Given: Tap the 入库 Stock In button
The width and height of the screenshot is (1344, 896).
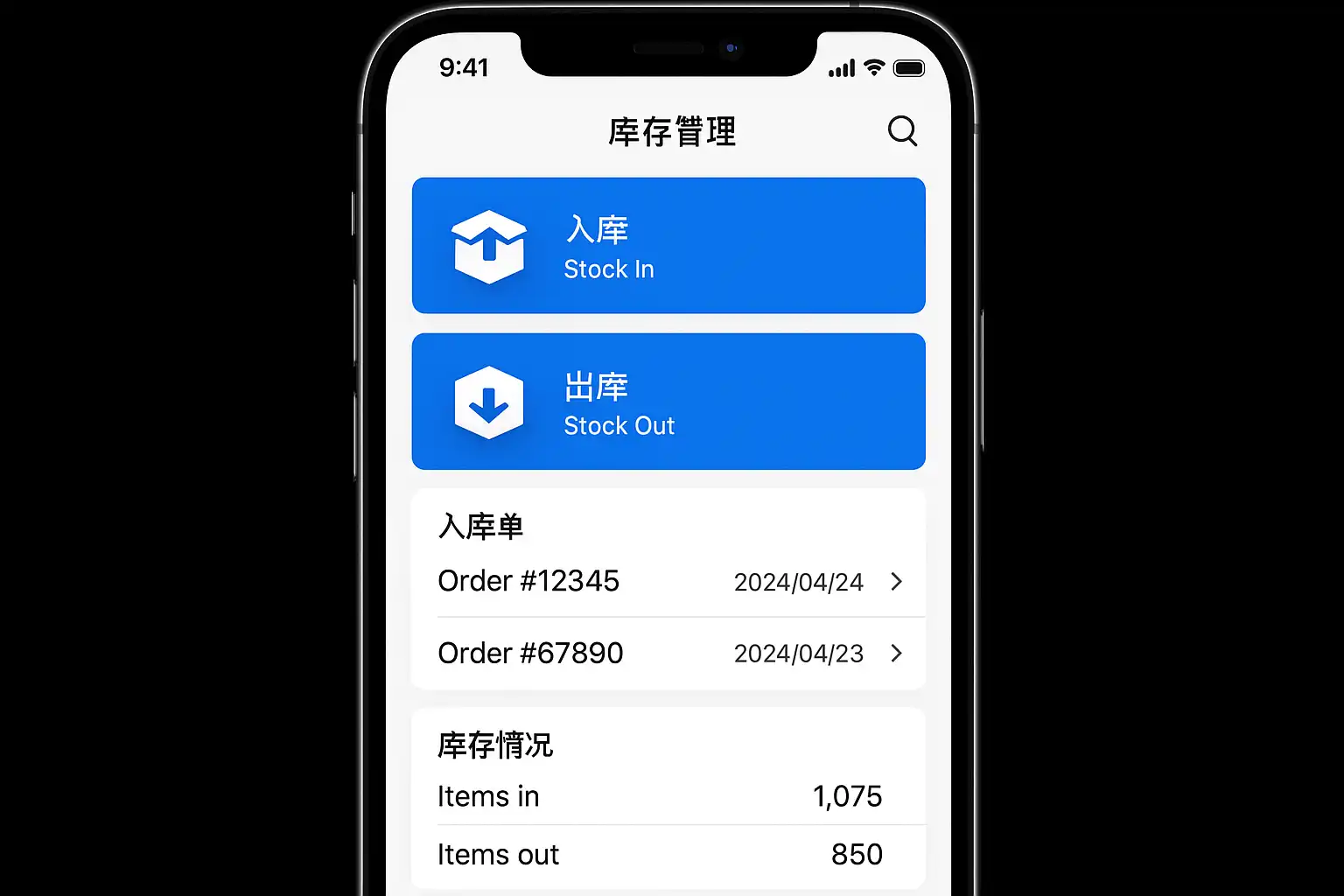Looking at the screenshot, I should [668, 246].
